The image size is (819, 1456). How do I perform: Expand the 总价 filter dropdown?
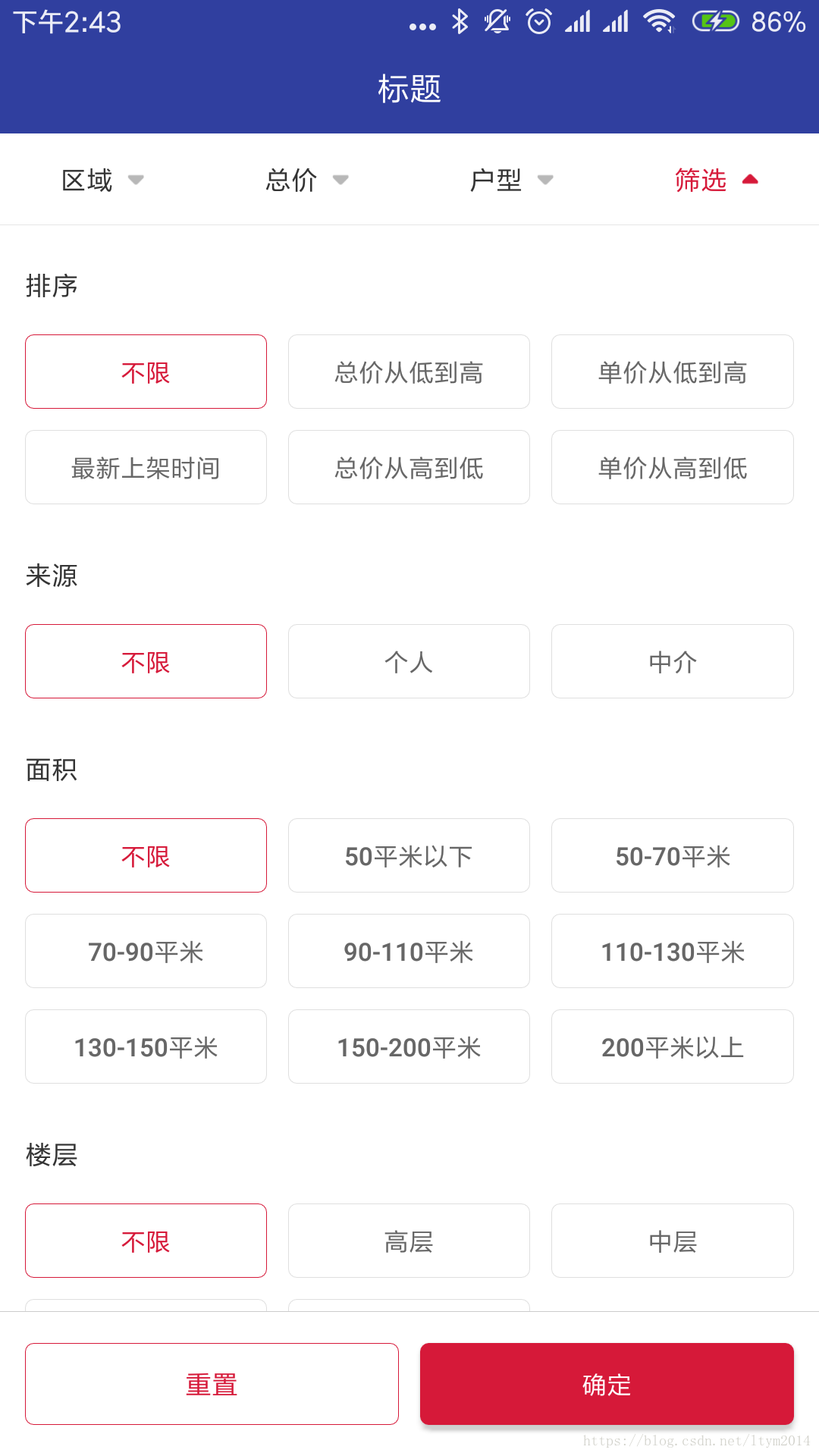pos(307,180)
